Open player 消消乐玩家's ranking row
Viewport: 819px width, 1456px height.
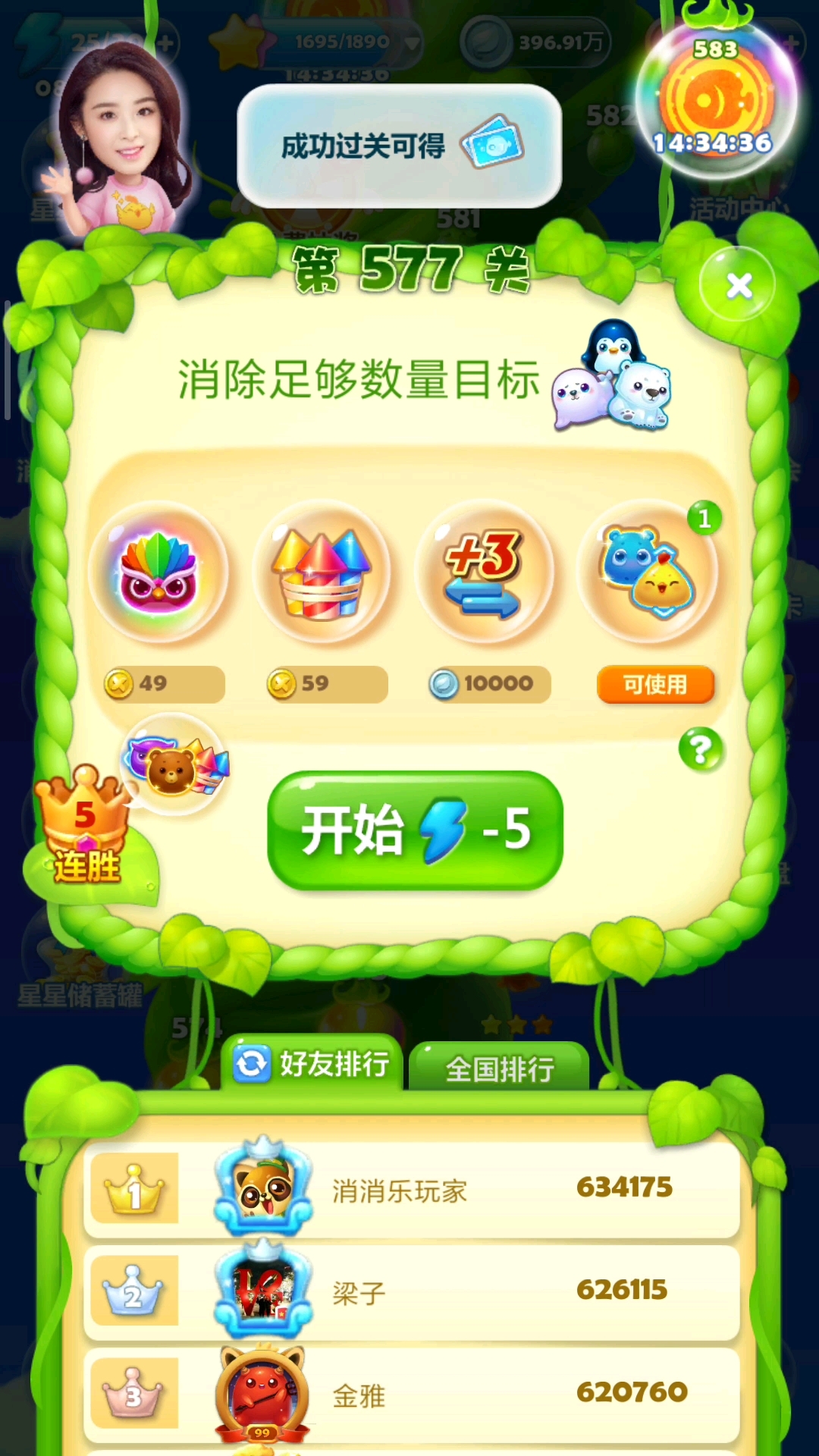[411, 1189]
